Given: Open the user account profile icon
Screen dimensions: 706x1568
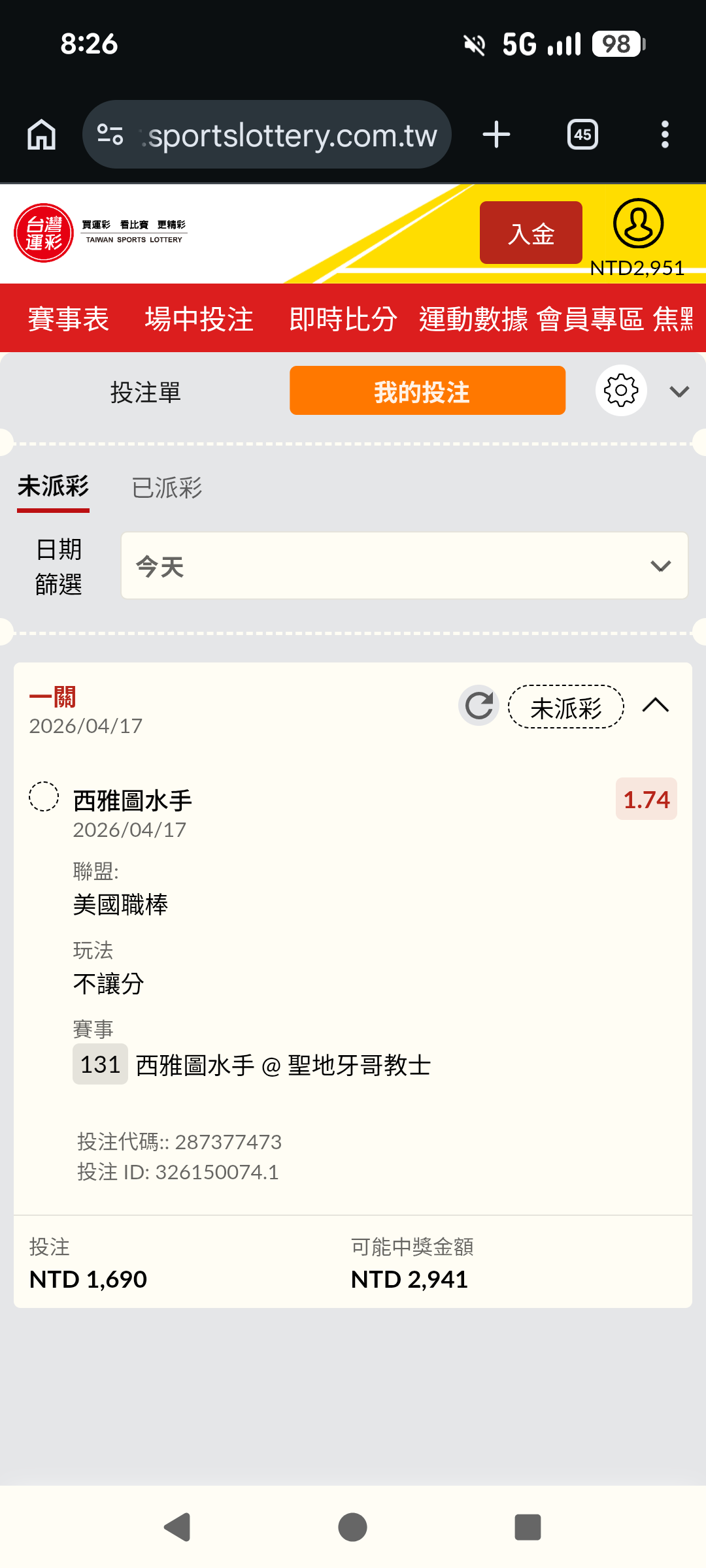Looking at the screenshot, I should click(x=638, y=223).
